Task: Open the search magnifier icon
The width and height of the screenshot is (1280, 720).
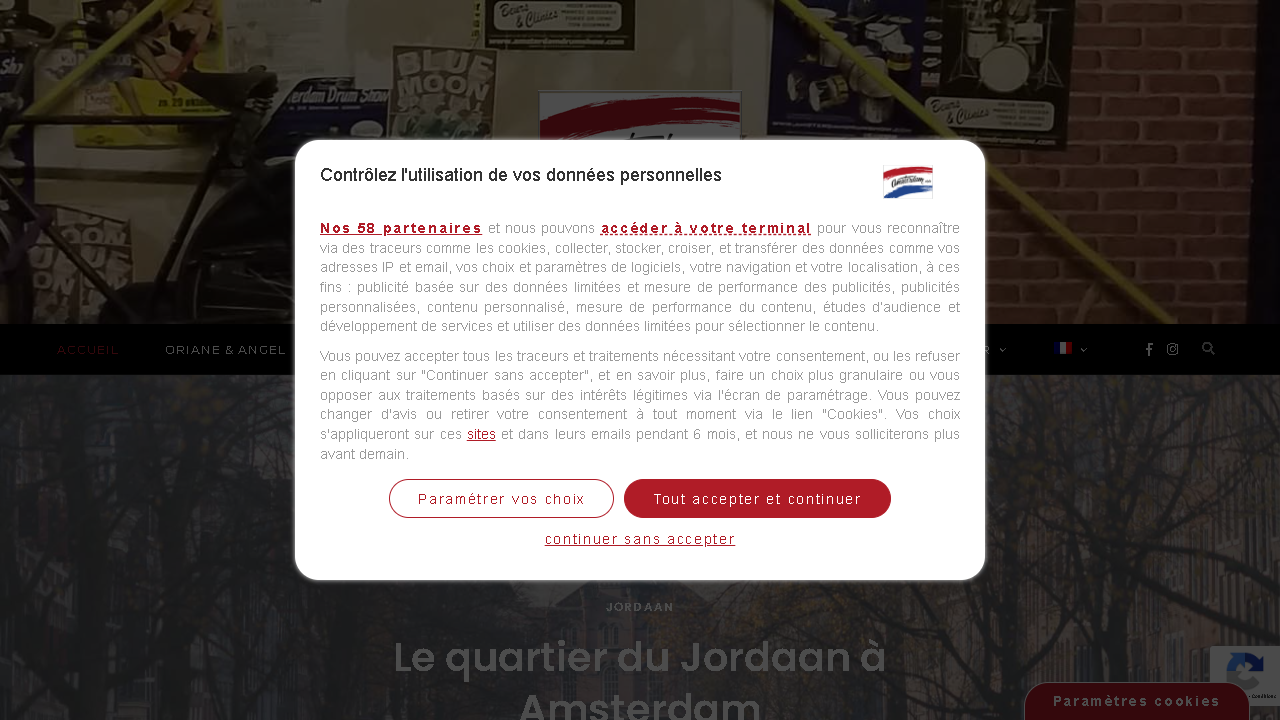Action: tap(1208, 349)
